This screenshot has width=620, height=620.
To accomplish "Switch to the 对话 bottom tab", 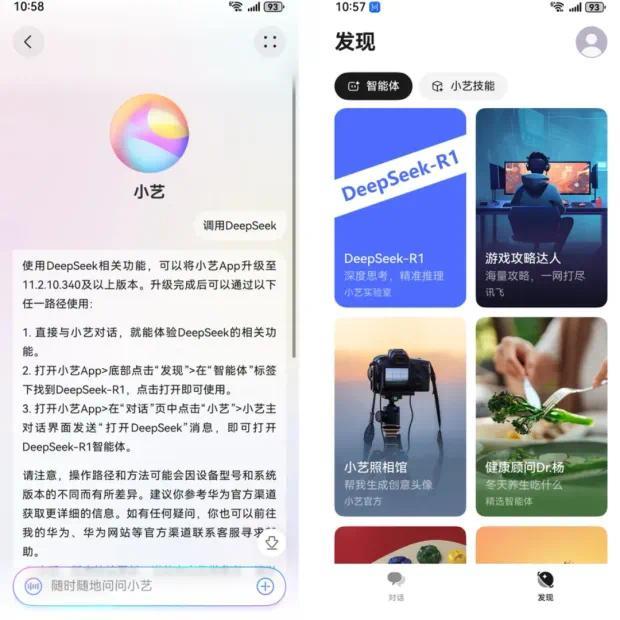I will [396, 585].
